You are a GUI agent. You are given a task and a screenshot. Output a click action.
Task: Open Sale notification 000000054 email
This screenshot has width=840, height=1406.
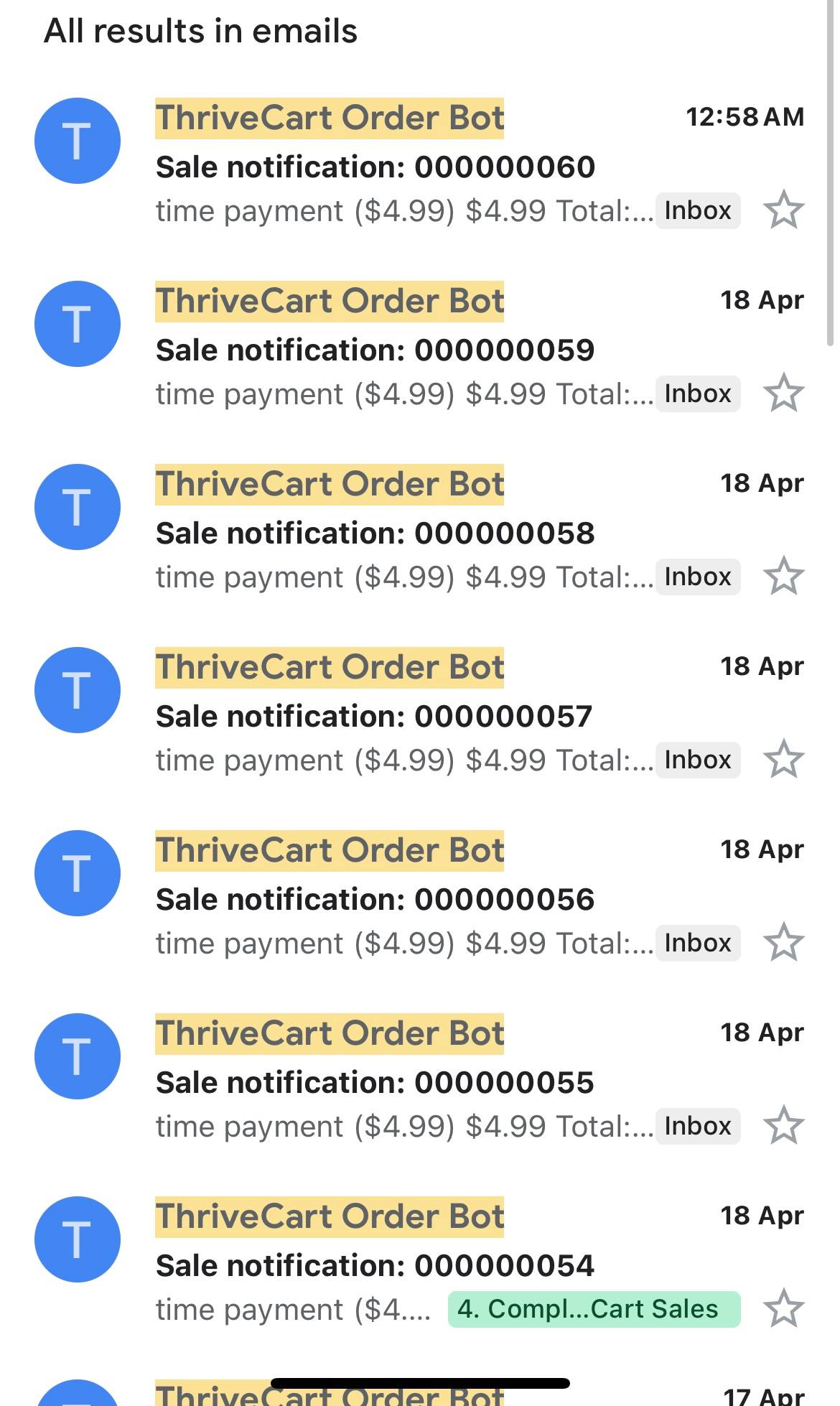pos(420,1262)
